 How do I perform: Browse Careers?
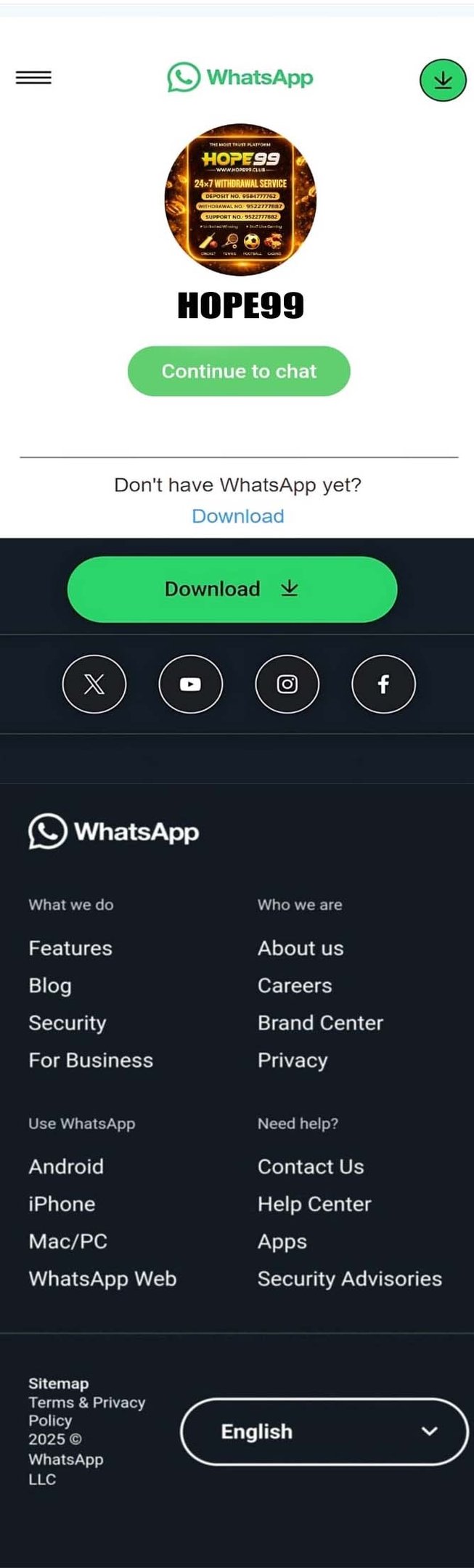(x=295, y=986)
